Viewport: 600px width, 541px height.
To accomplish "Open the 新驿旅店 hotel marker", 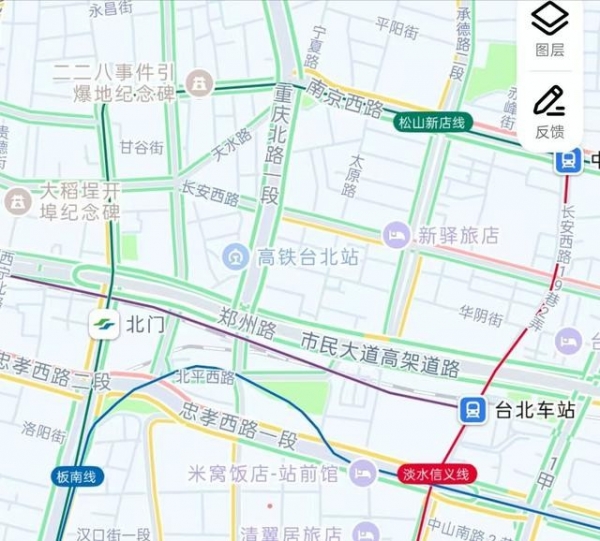I will click(396, 236).
